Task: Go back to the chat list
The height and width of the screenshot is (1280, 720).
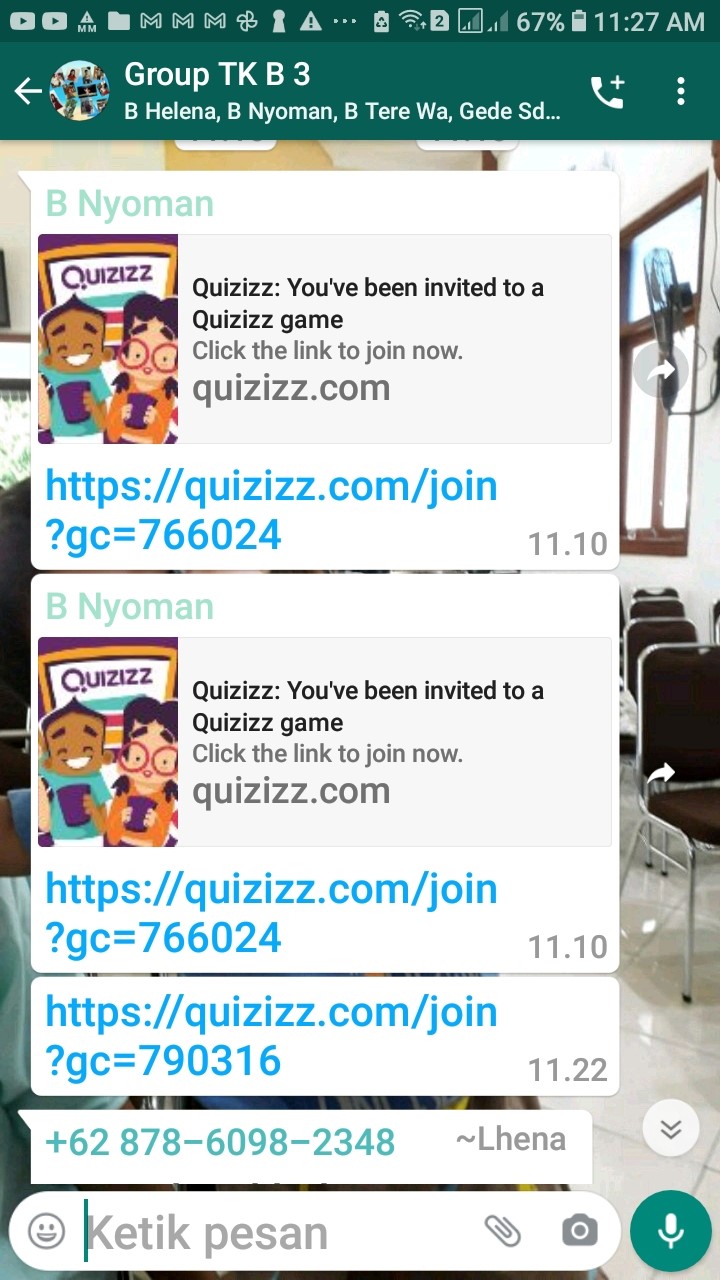Action: (28, 92)
